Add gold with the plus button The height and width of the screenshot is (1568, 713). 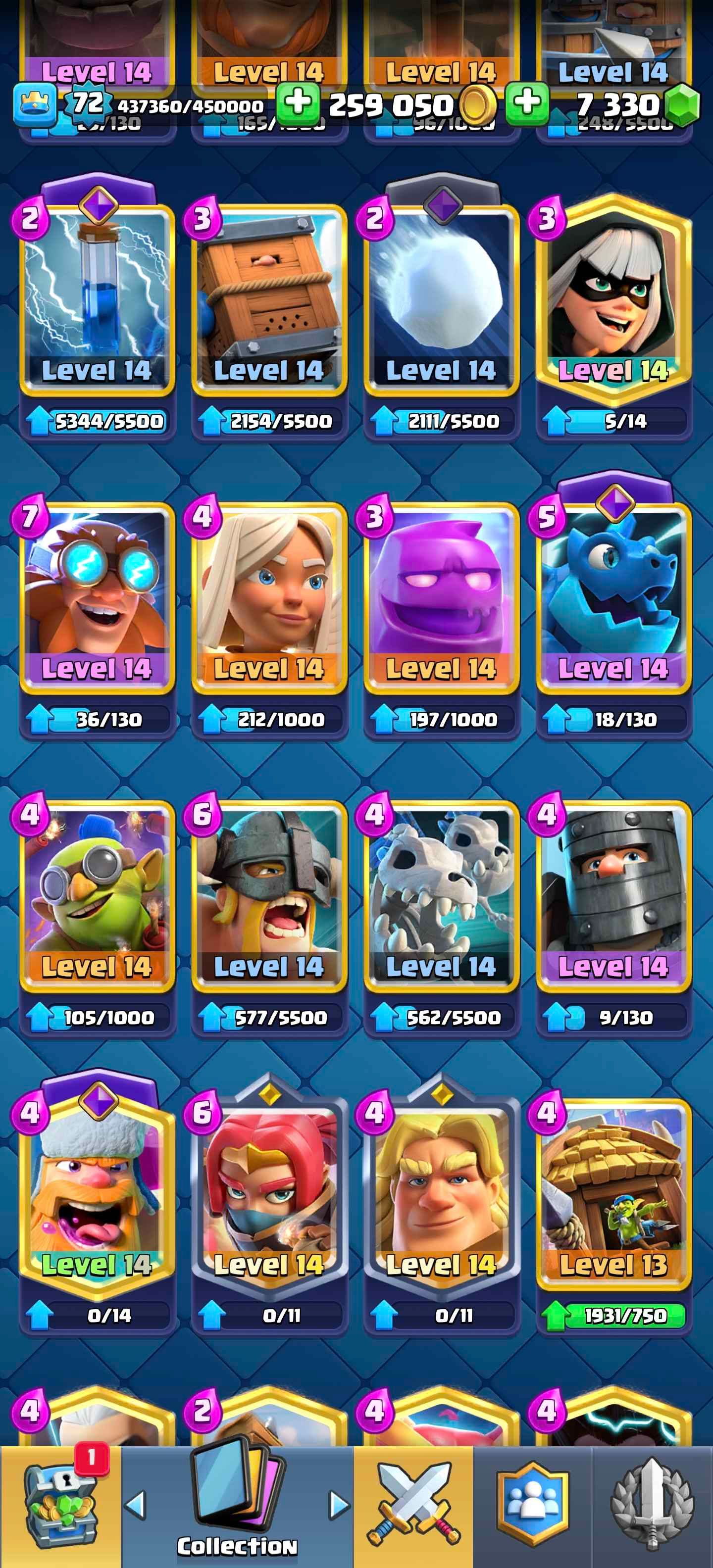[x=298, y=102]
